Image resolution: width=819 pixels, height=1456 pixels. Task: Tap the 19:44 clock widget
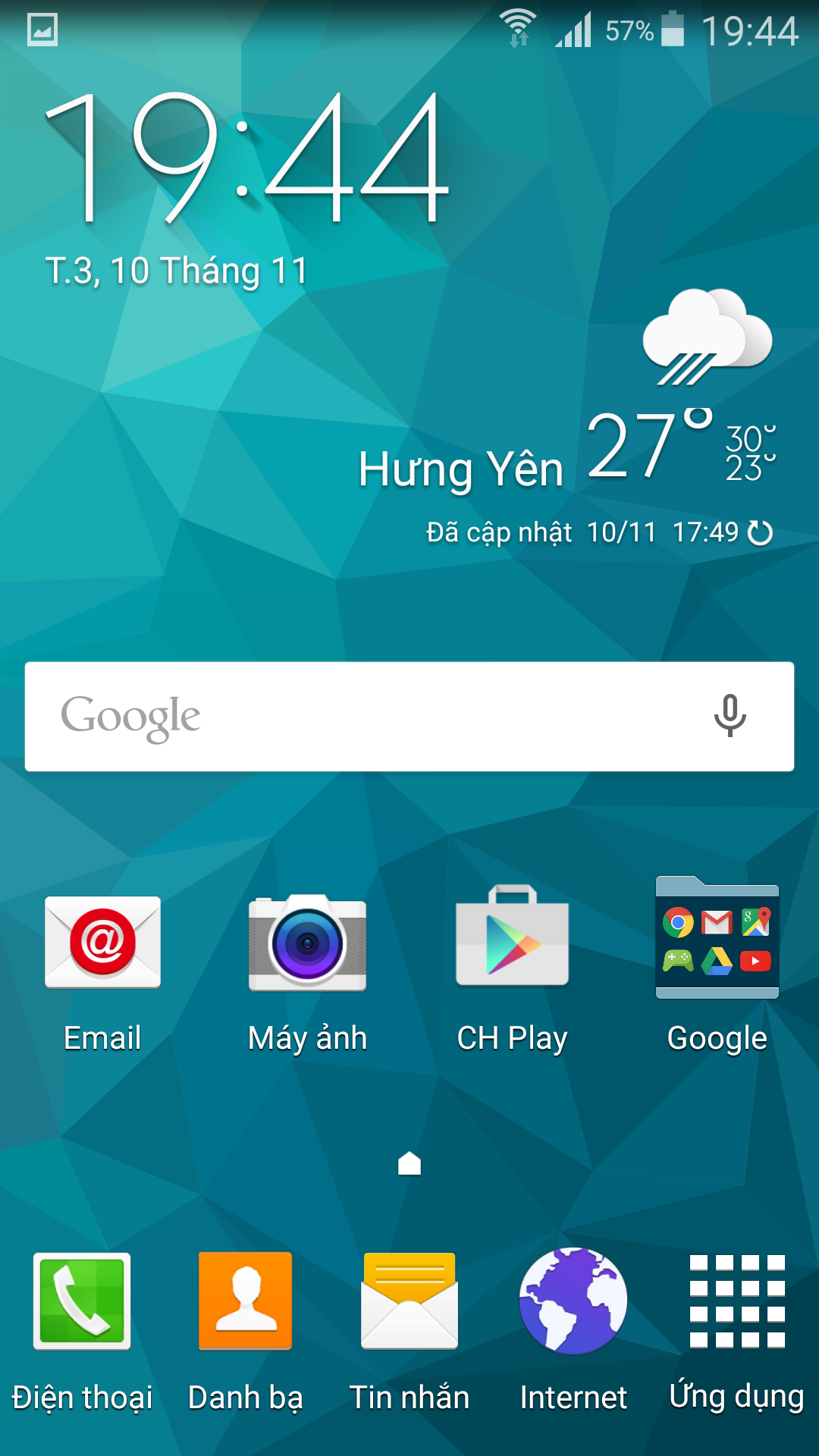[248, 158]
